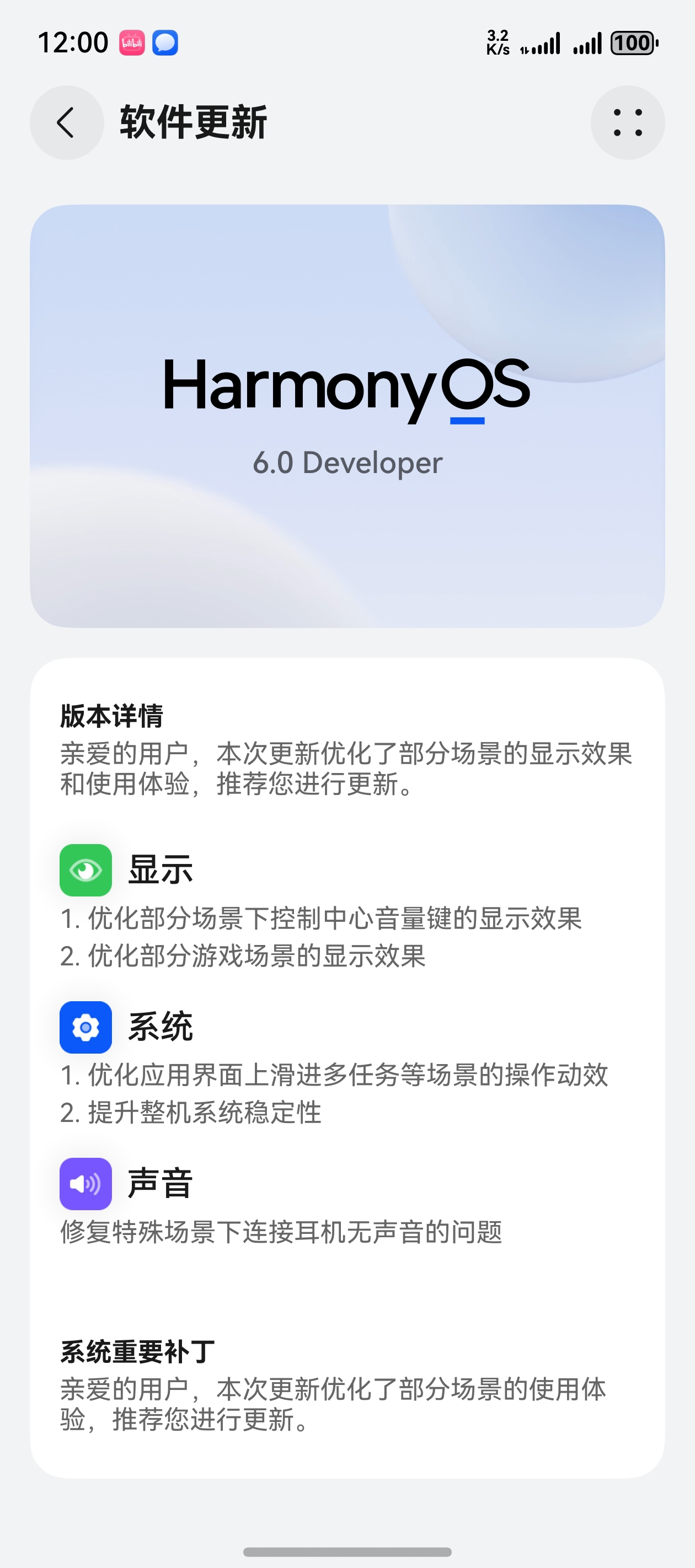The image size is (695, 1568).
Task: Go back from the 软件更新 page
Action: click(x=66, y=122)
